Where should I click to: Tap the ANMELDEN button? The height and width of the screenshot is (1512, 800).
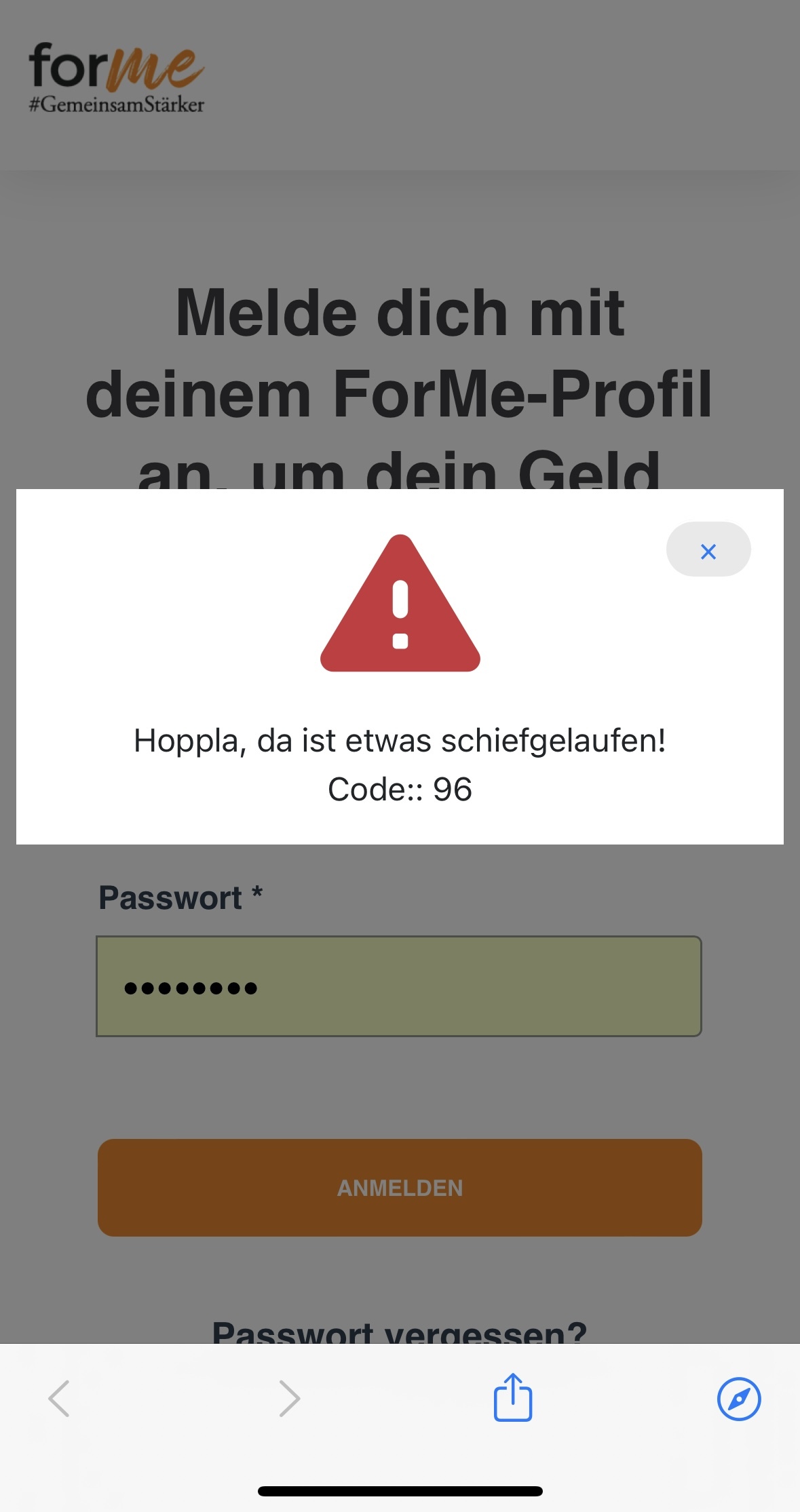click(x=400, y=1188)
